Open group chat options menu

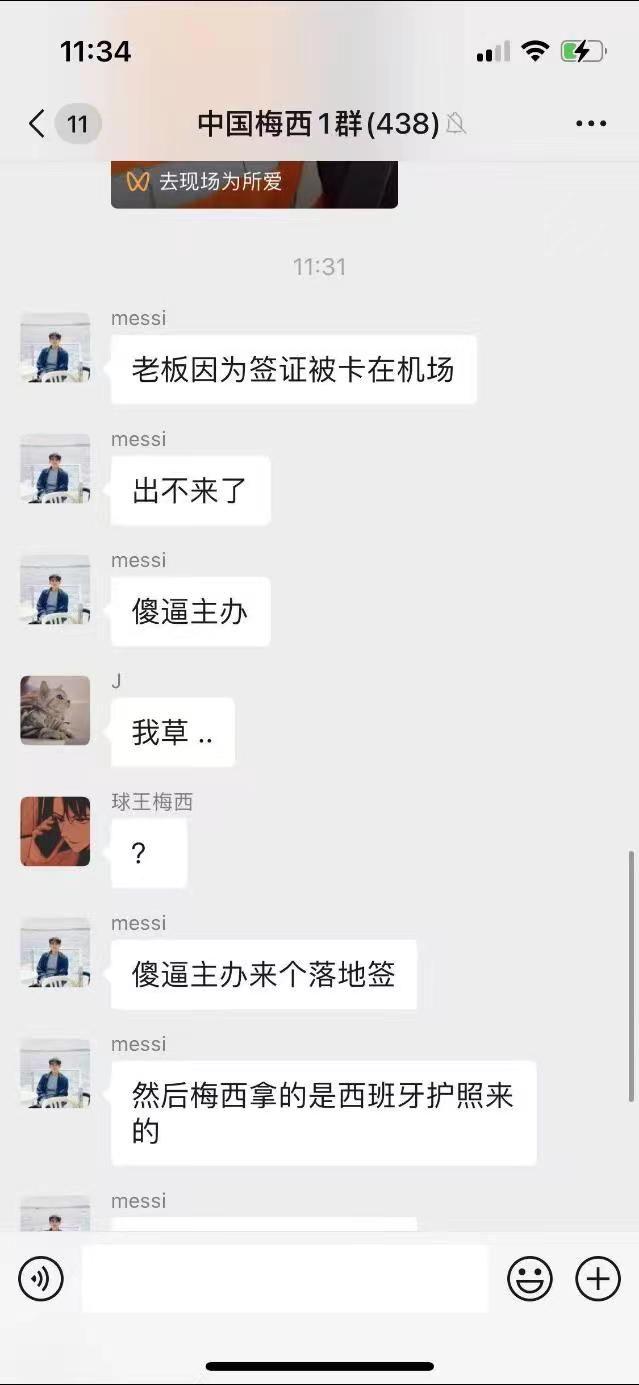click(x=591, y=124)
